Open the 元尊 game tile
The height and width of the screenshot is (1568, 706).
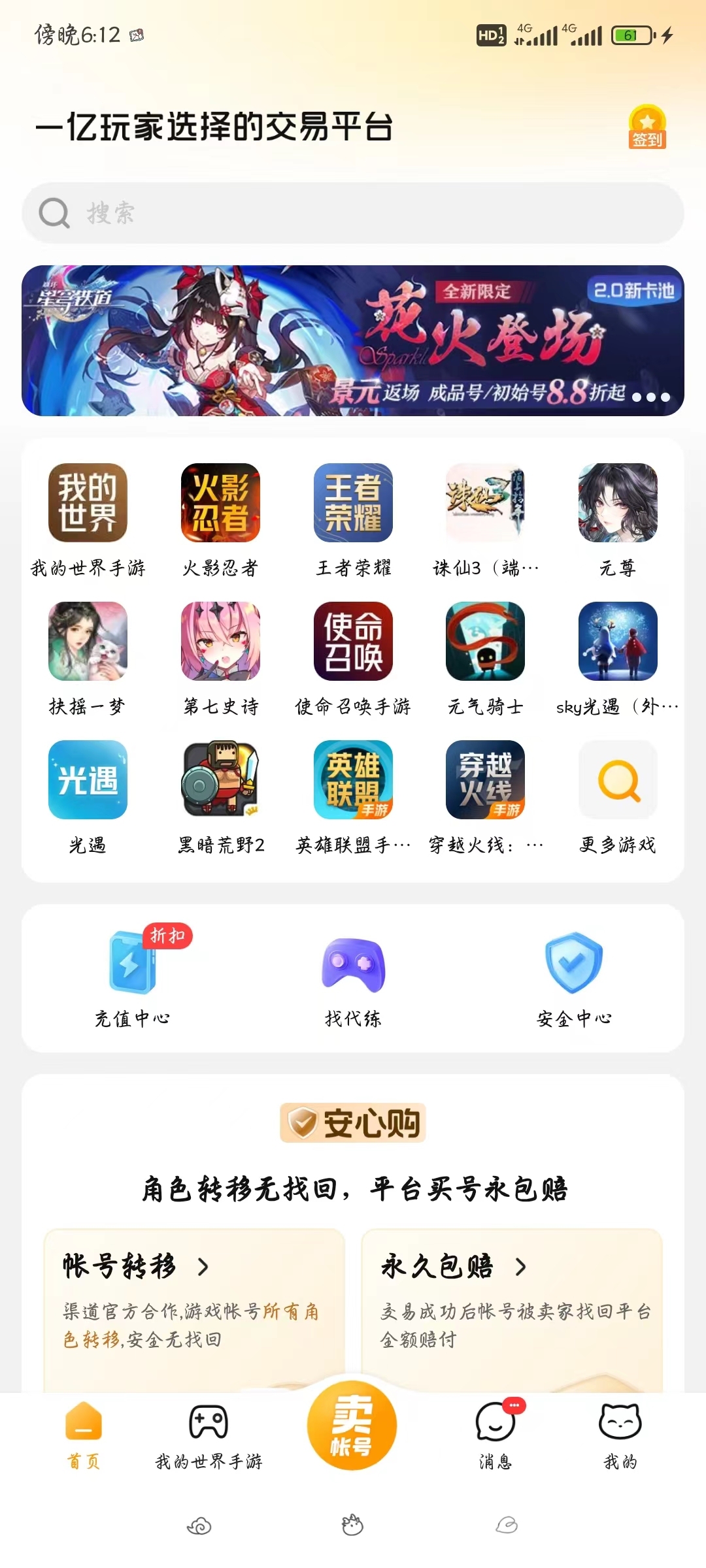[618, 503]
